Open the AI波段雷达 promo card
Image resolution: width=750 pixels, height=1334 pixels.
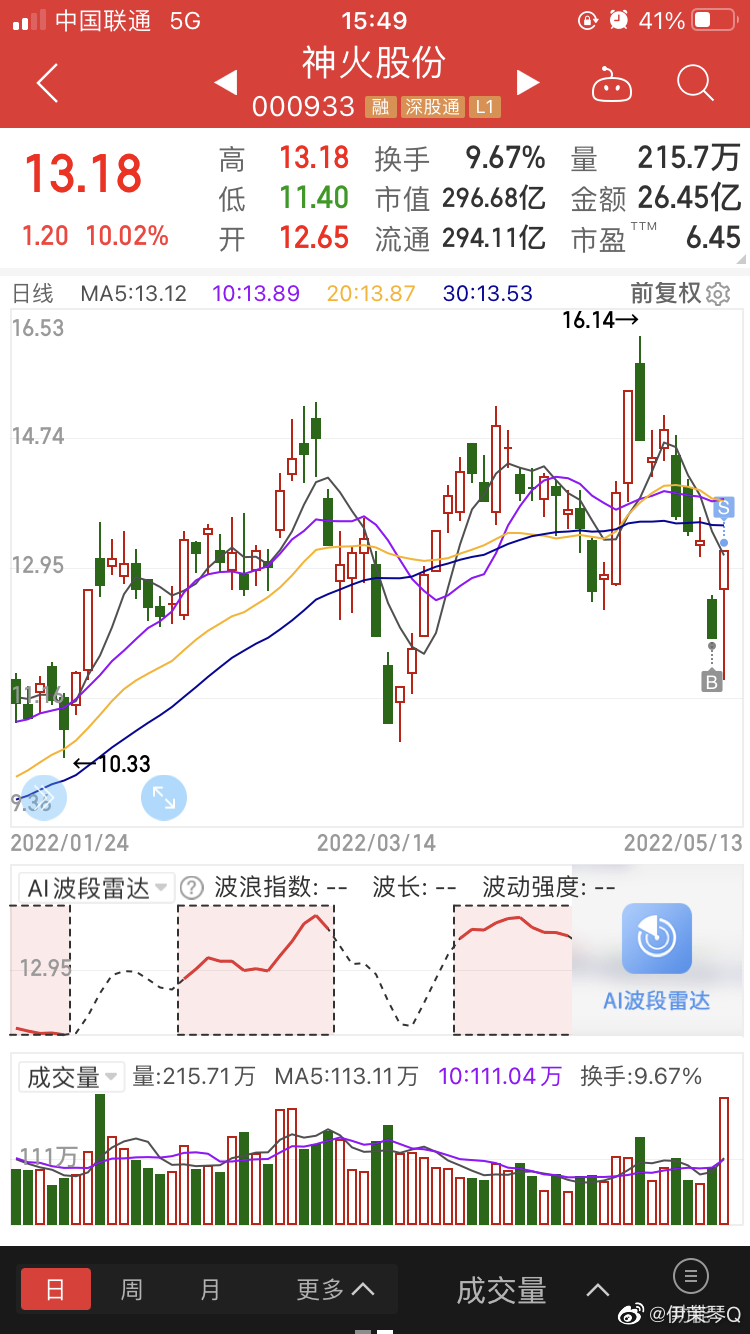pyautogui.click(x=657, y=955)
